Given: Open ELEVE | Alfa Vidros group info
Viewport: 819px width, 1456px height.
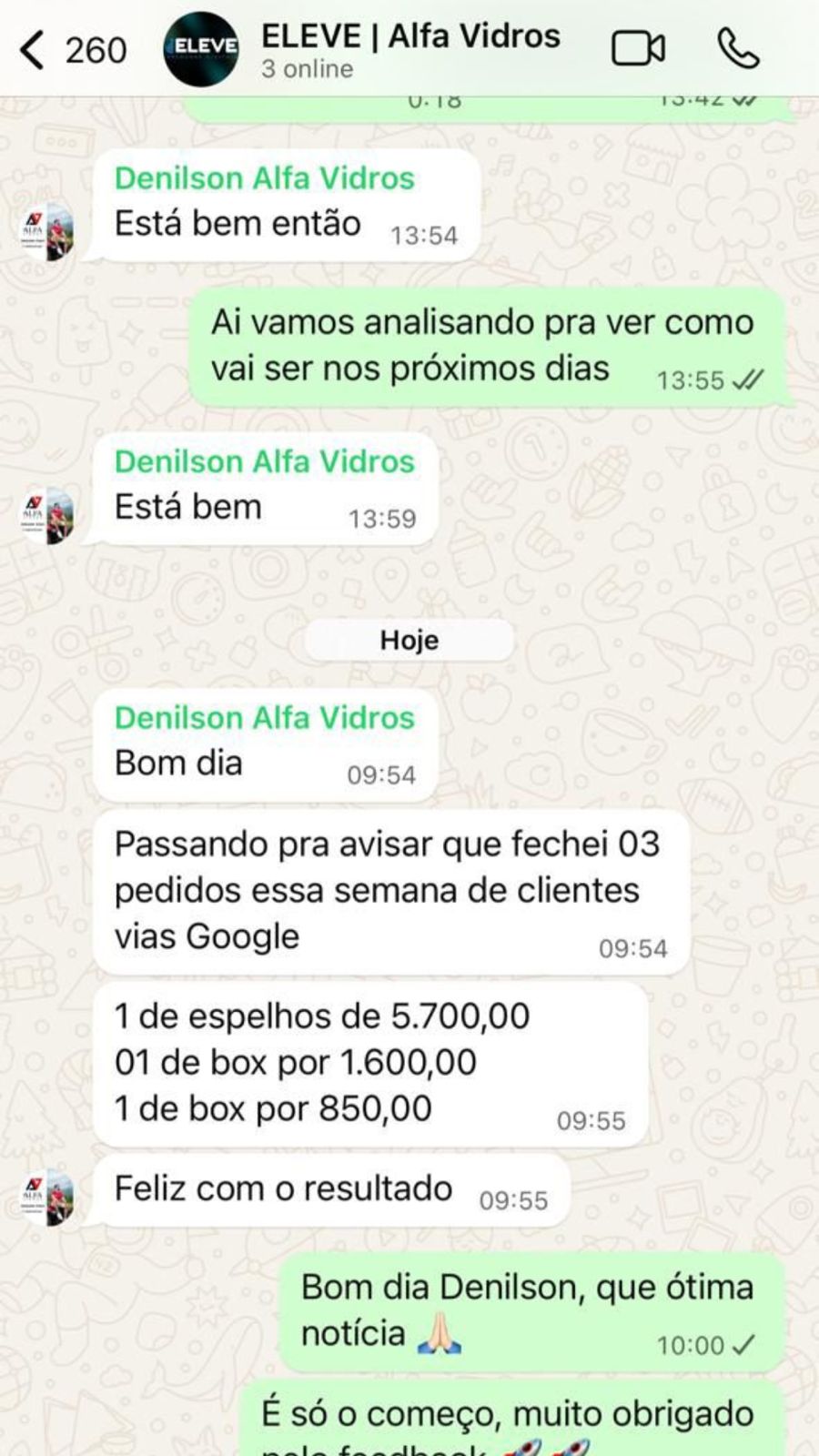Looking at the screenshot, I should coord(409,49).
